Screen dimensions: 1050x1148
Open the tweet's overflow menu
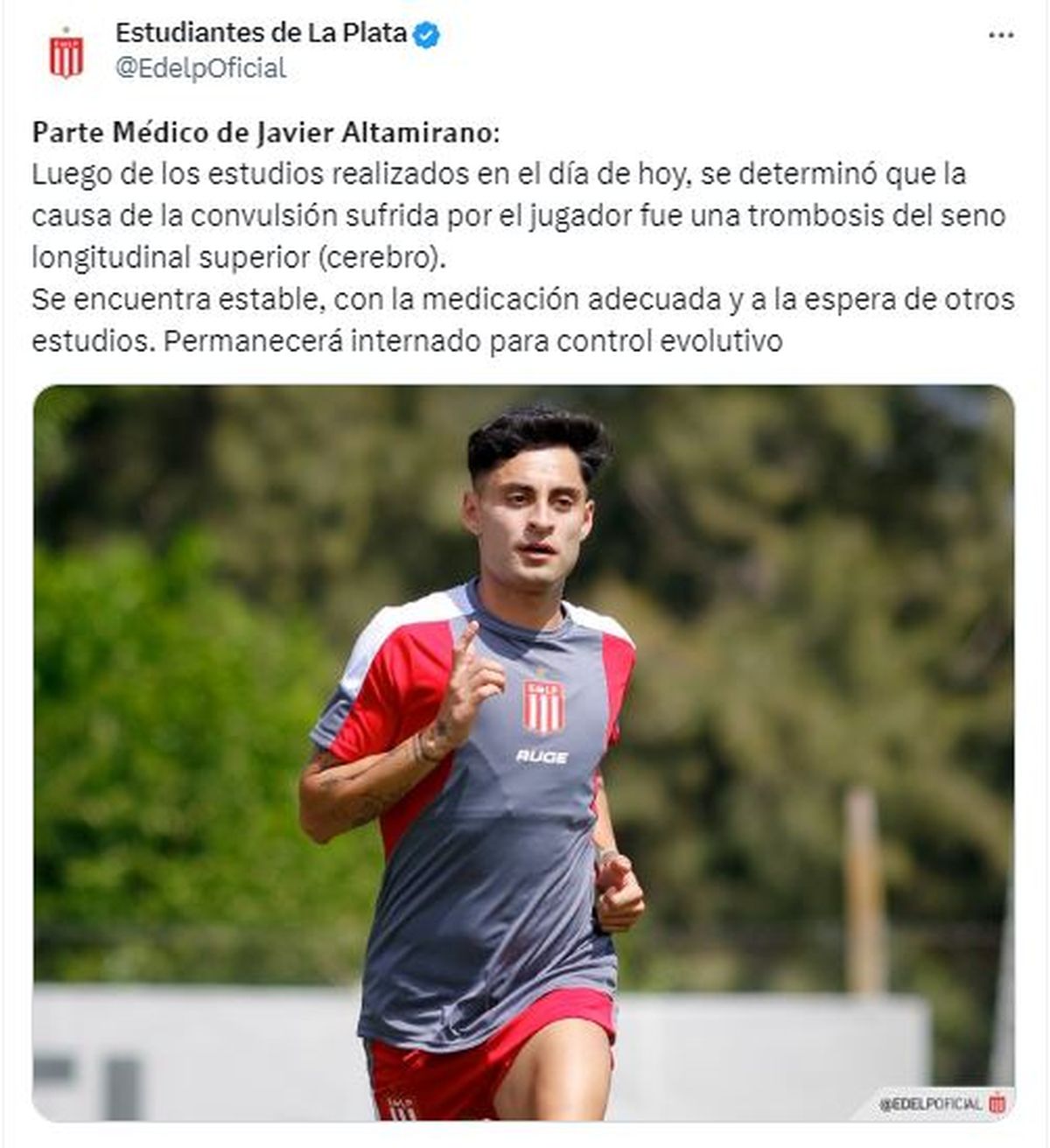coord(1000,36)
